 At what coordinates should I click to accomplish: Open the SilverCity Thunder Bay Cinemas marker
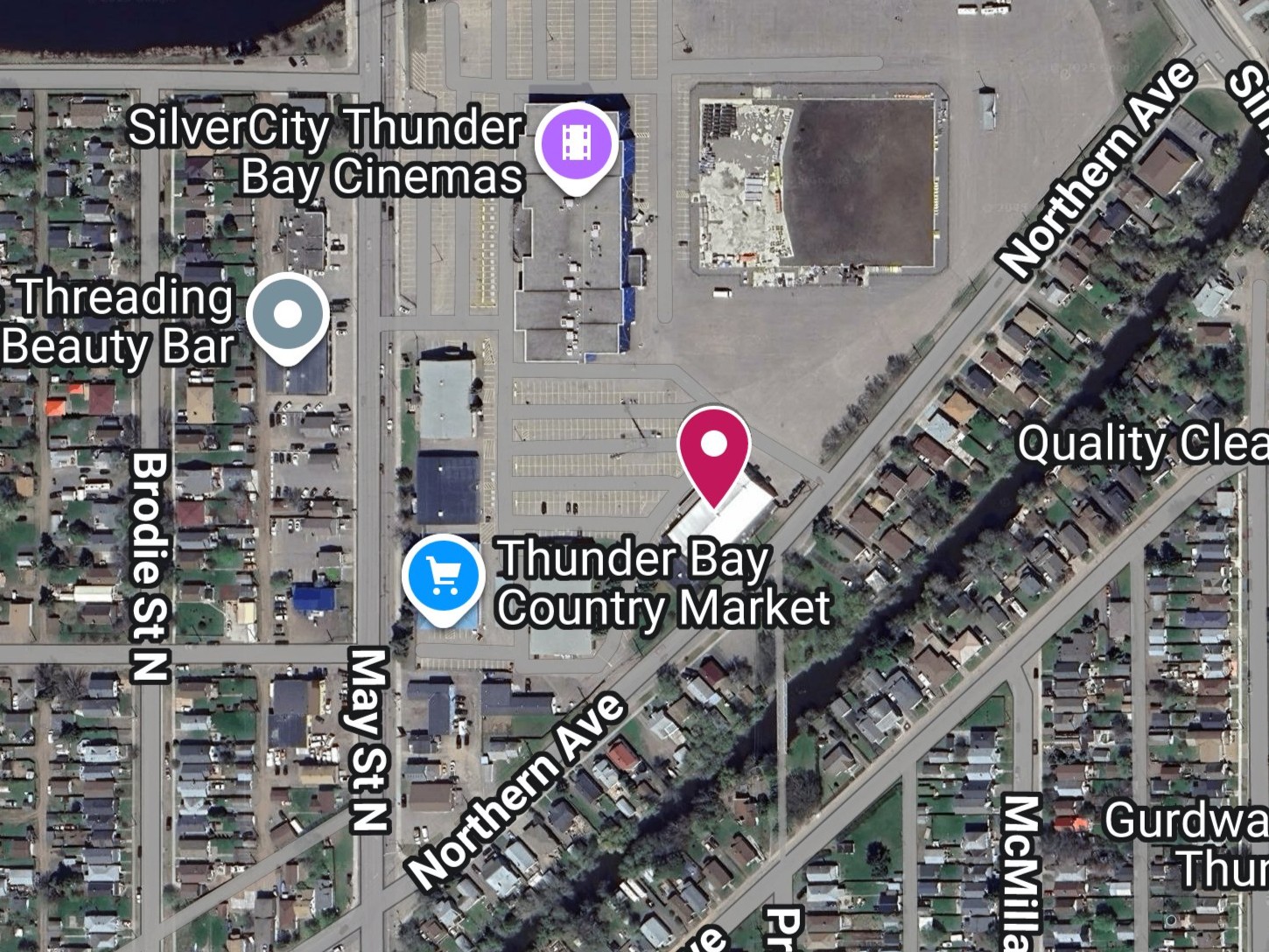(576, 144)
